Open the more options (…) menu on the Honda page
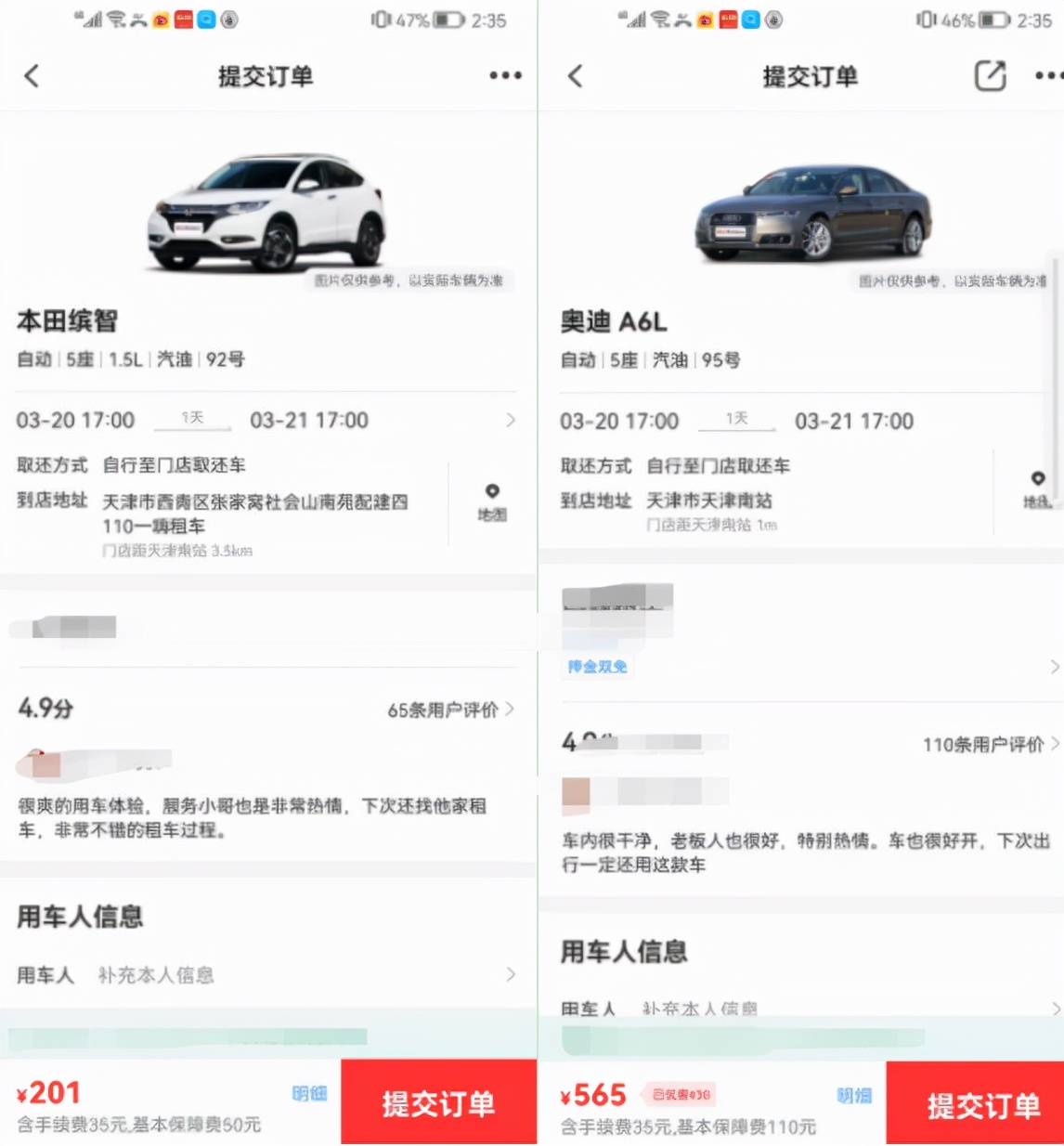1064x1146 pixels. click(x=505, y=76)
